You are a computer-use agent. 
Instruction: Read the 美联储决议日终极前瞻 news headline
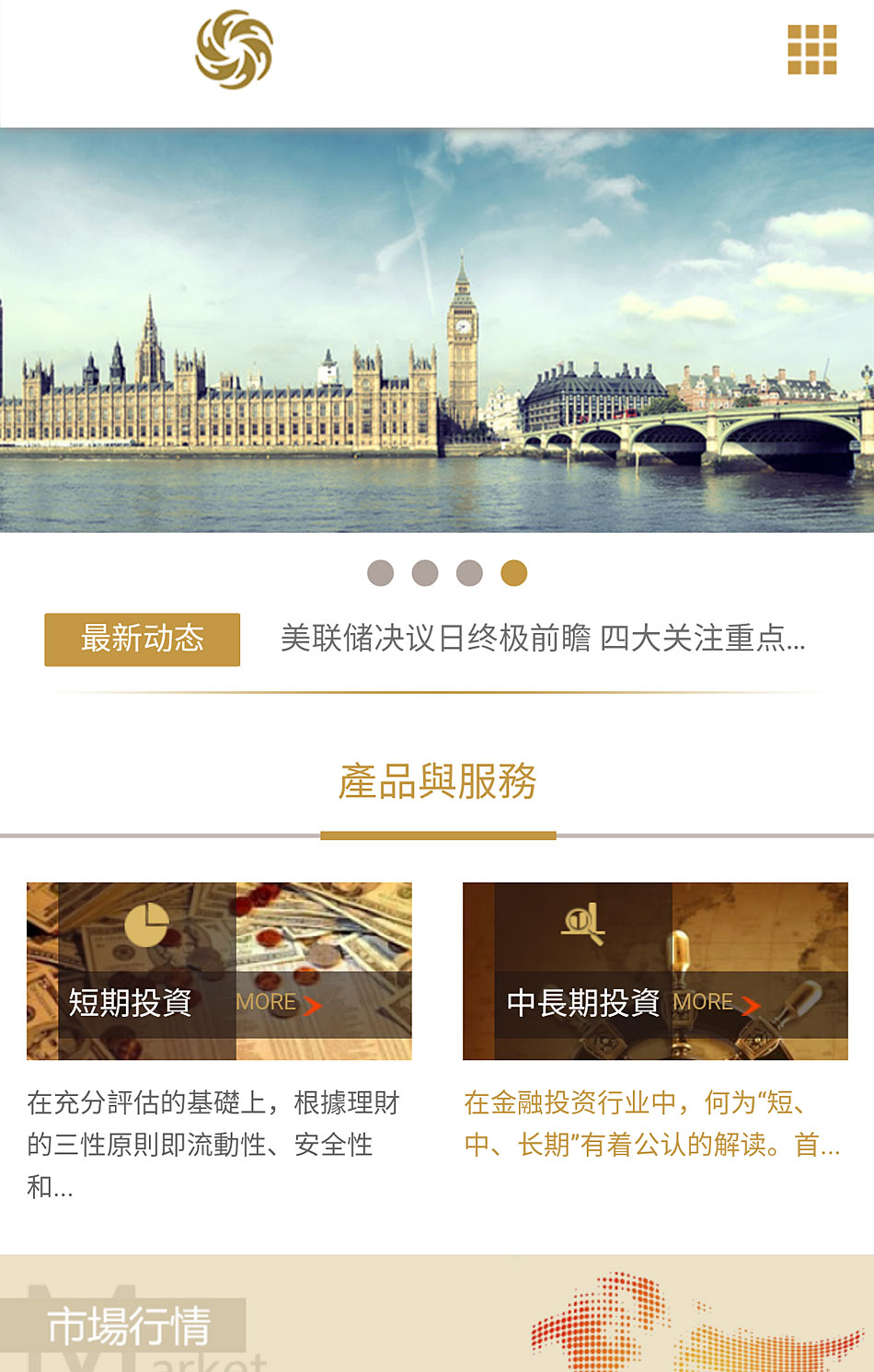[543, 639]
